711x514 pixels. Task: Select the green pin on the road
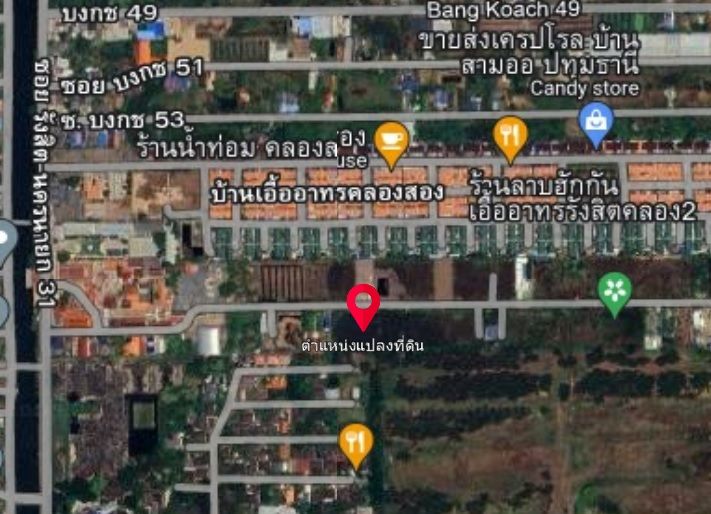tap(615, 292)
